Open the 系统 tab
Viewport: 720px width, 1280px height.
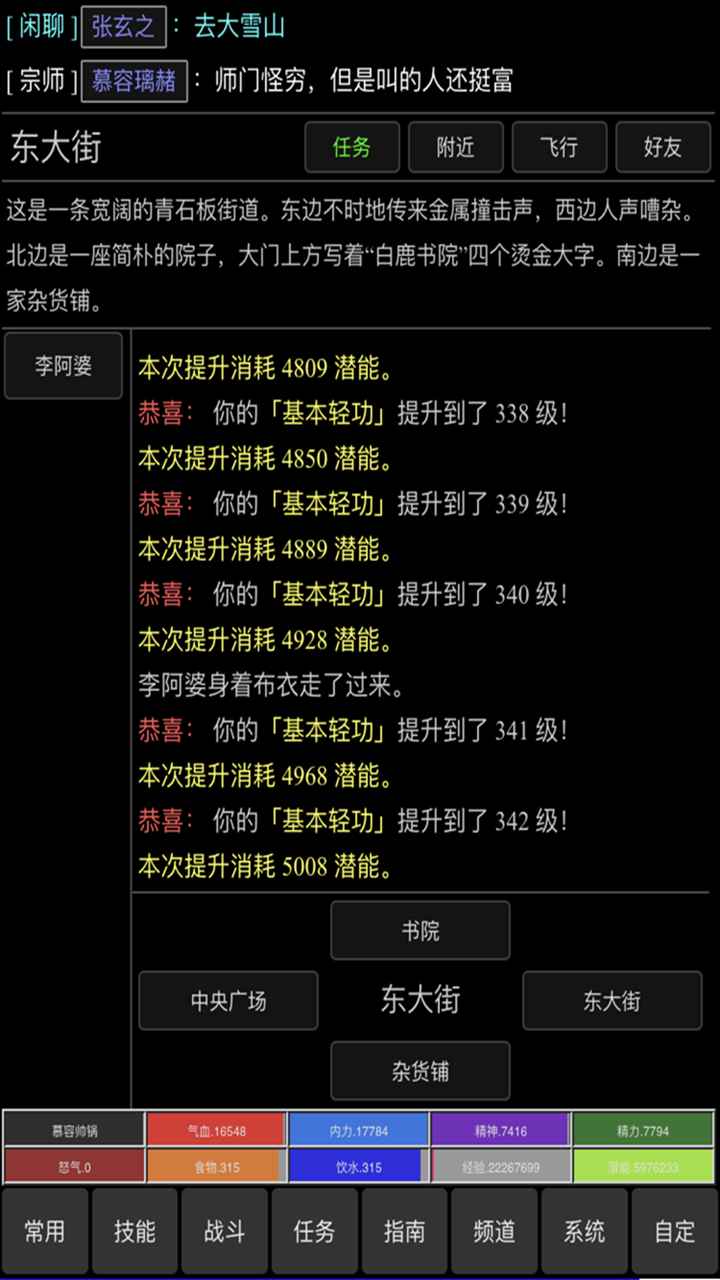pos(584,1231)
